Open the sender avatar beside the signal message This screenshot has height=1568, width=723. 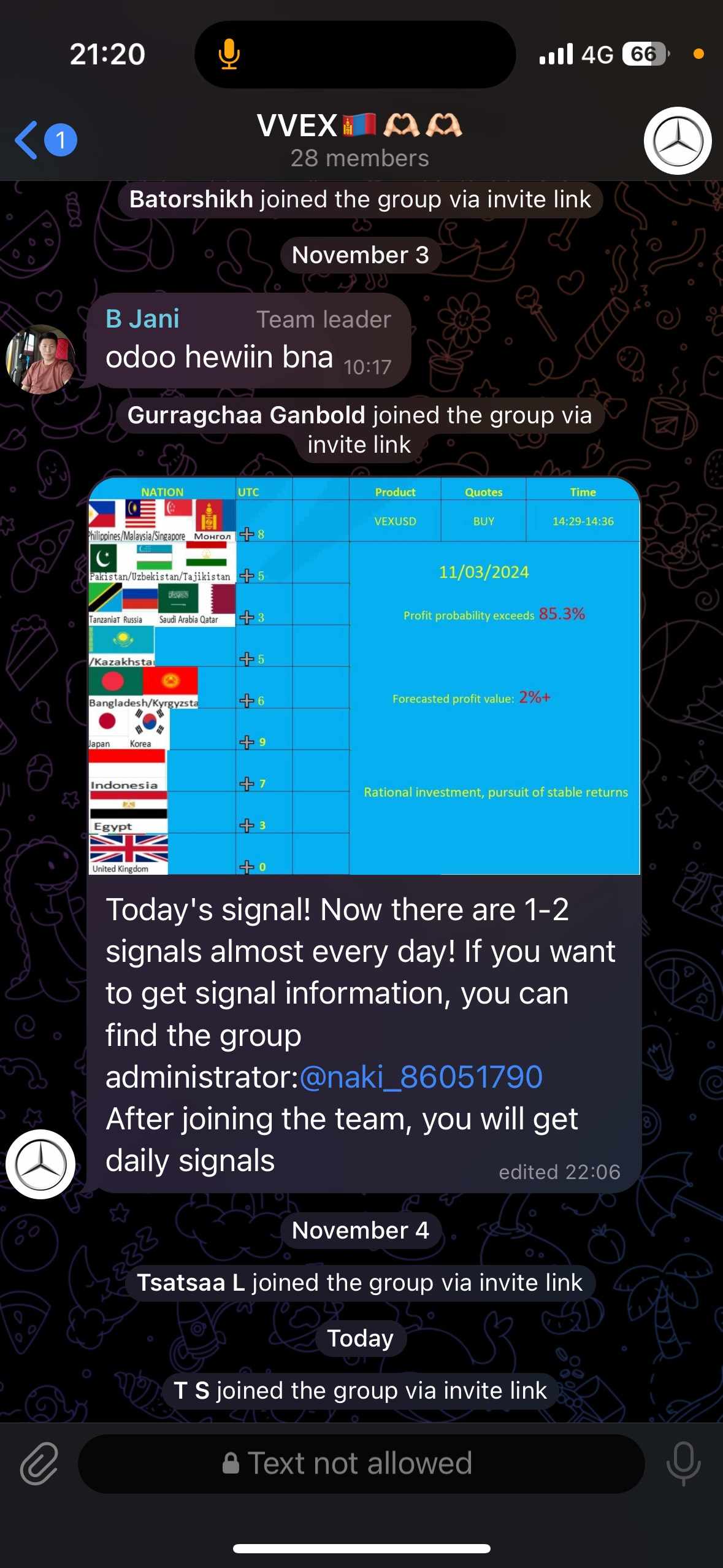40,1164
